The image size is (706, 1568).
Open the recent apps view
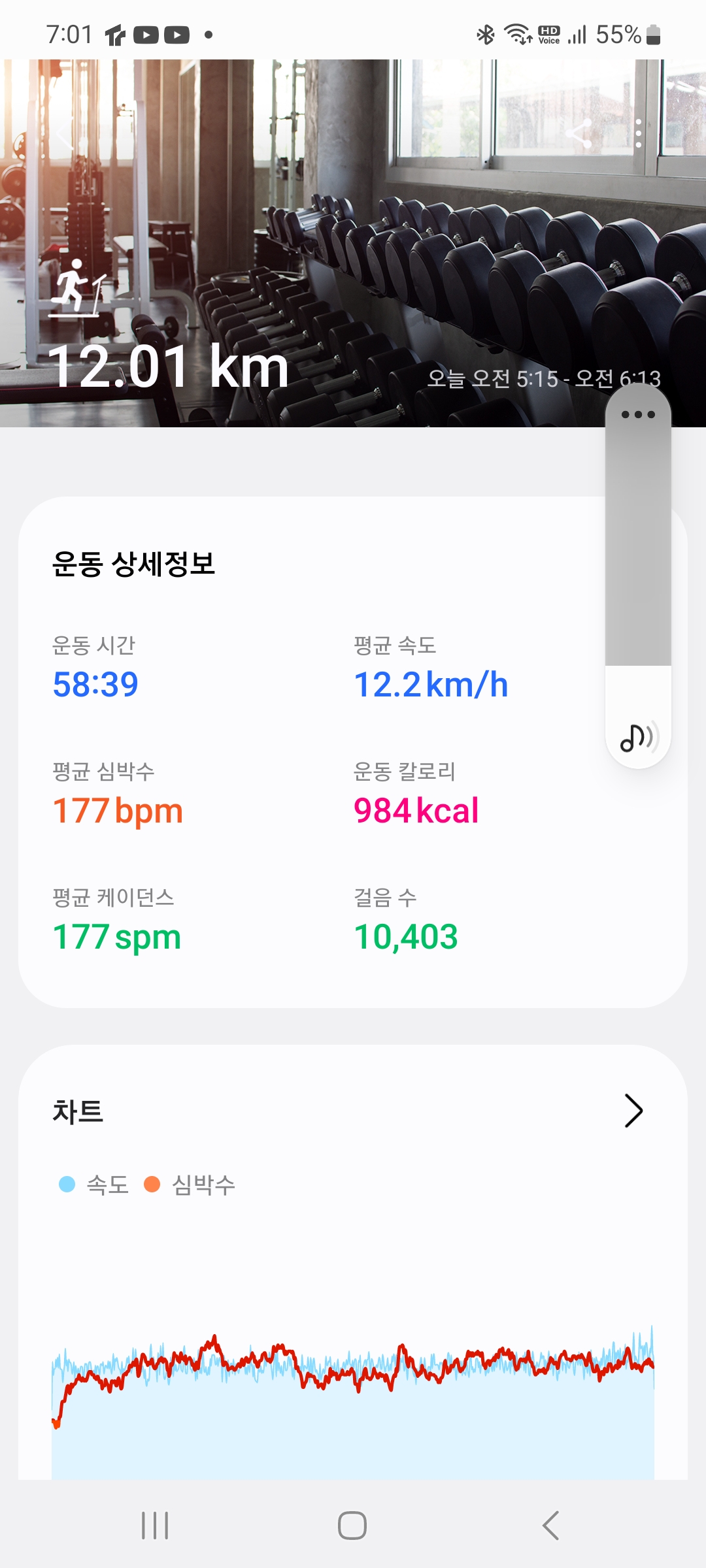point(155,1526)
